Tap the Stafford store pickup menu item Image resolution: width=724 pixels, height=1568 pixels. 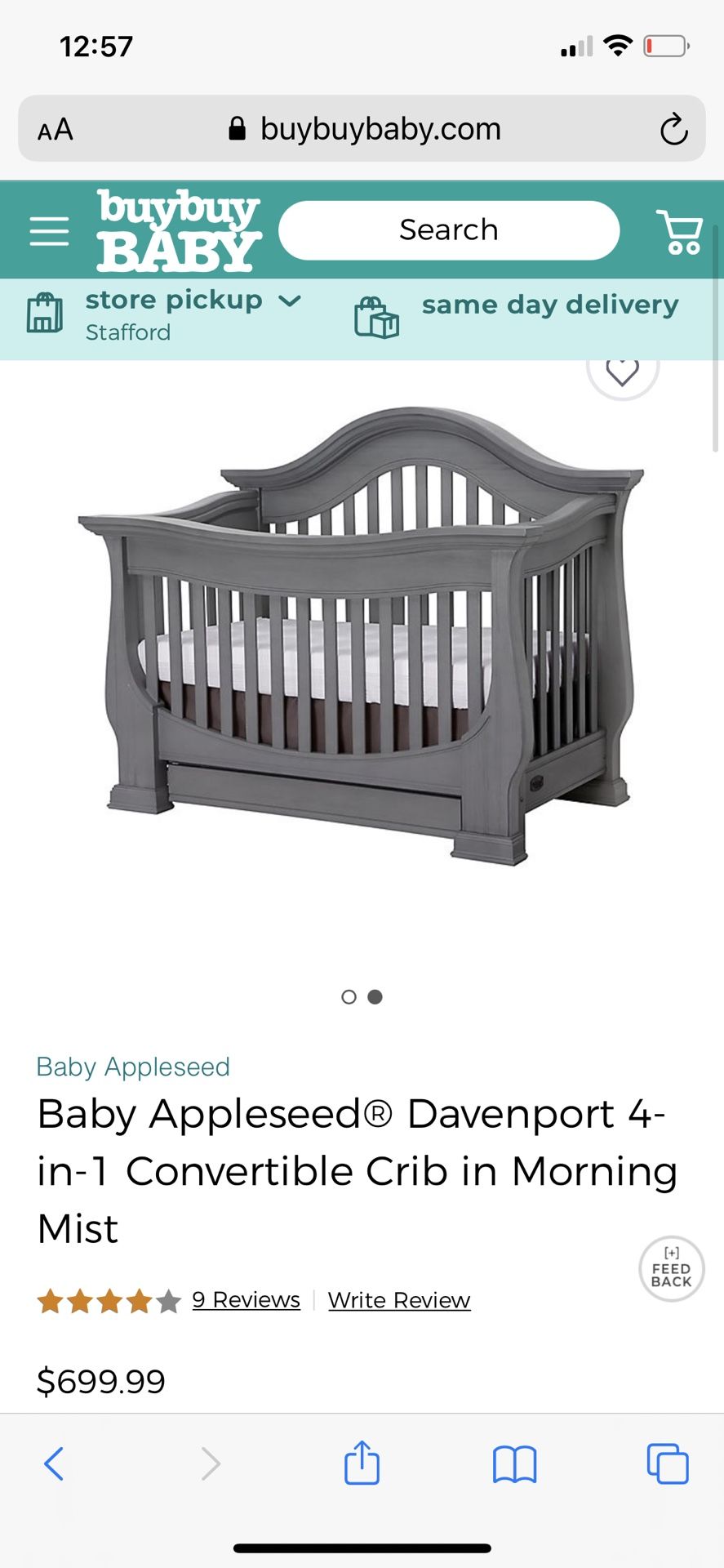(x=127, y=332)
